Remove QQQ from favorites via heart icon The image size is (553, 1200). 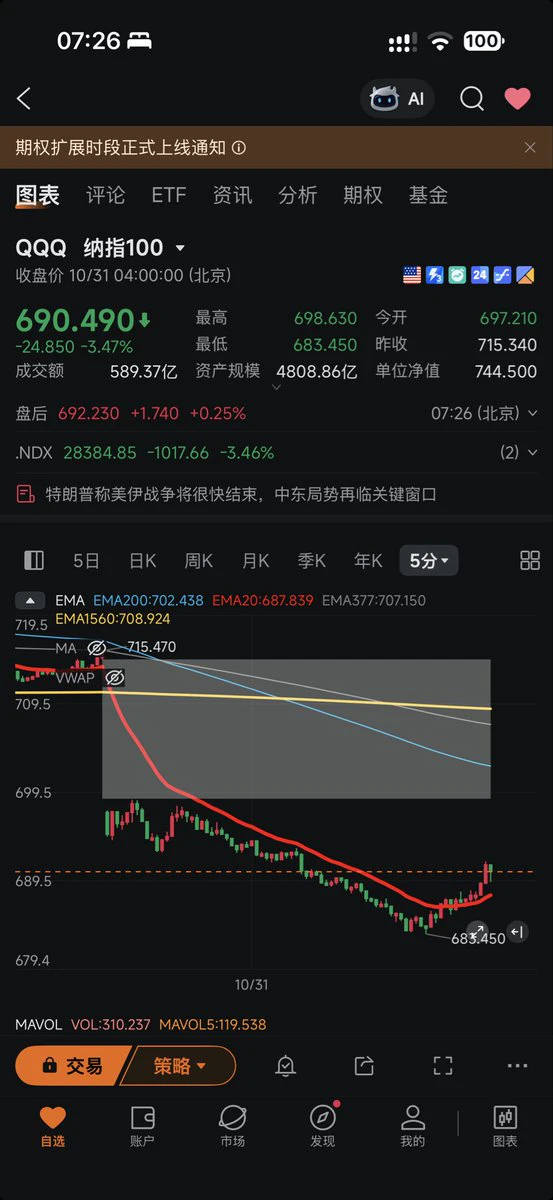point(517,98)
